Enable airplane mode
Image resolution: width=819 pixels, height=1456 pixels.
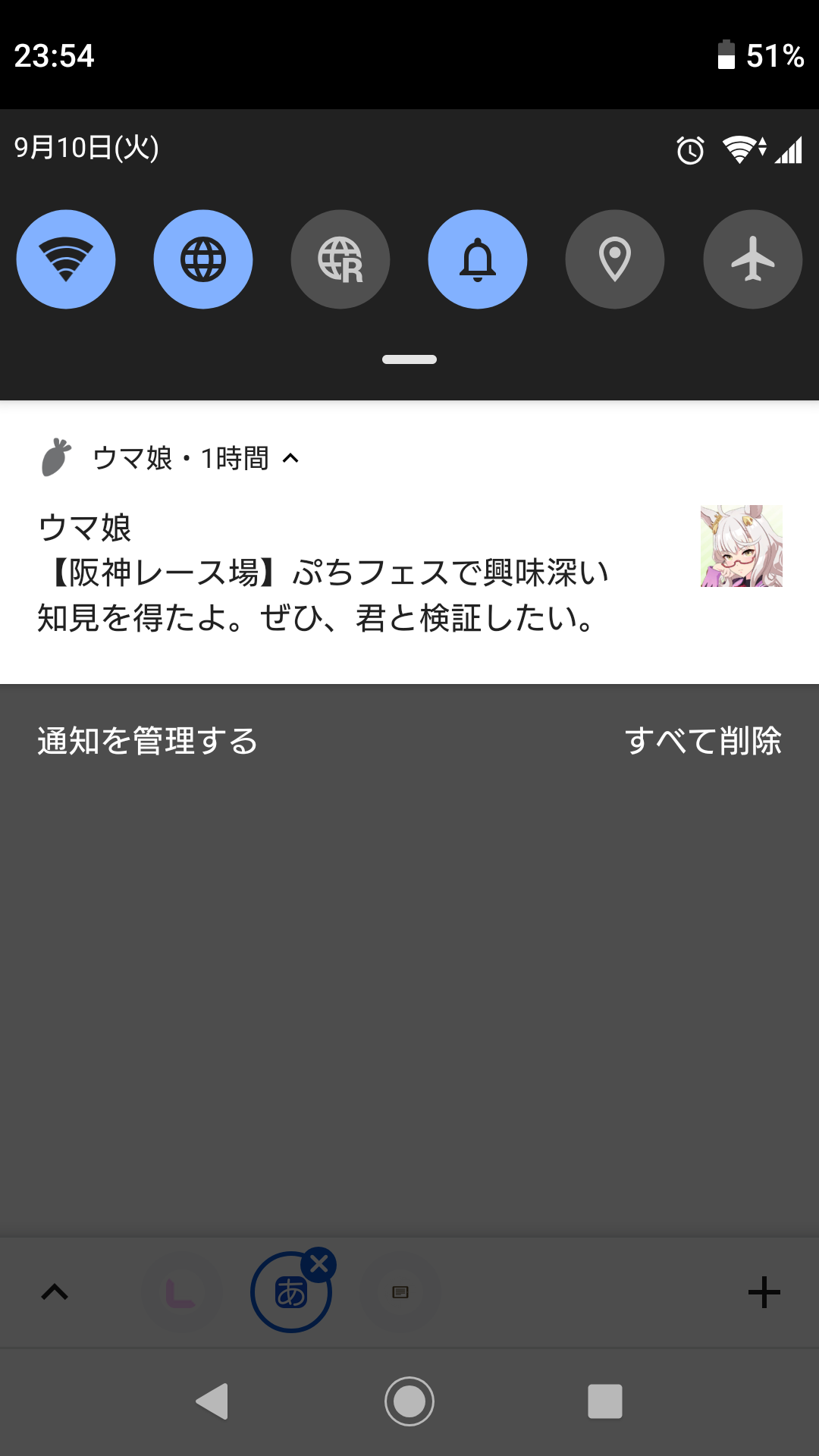(752, 259)
